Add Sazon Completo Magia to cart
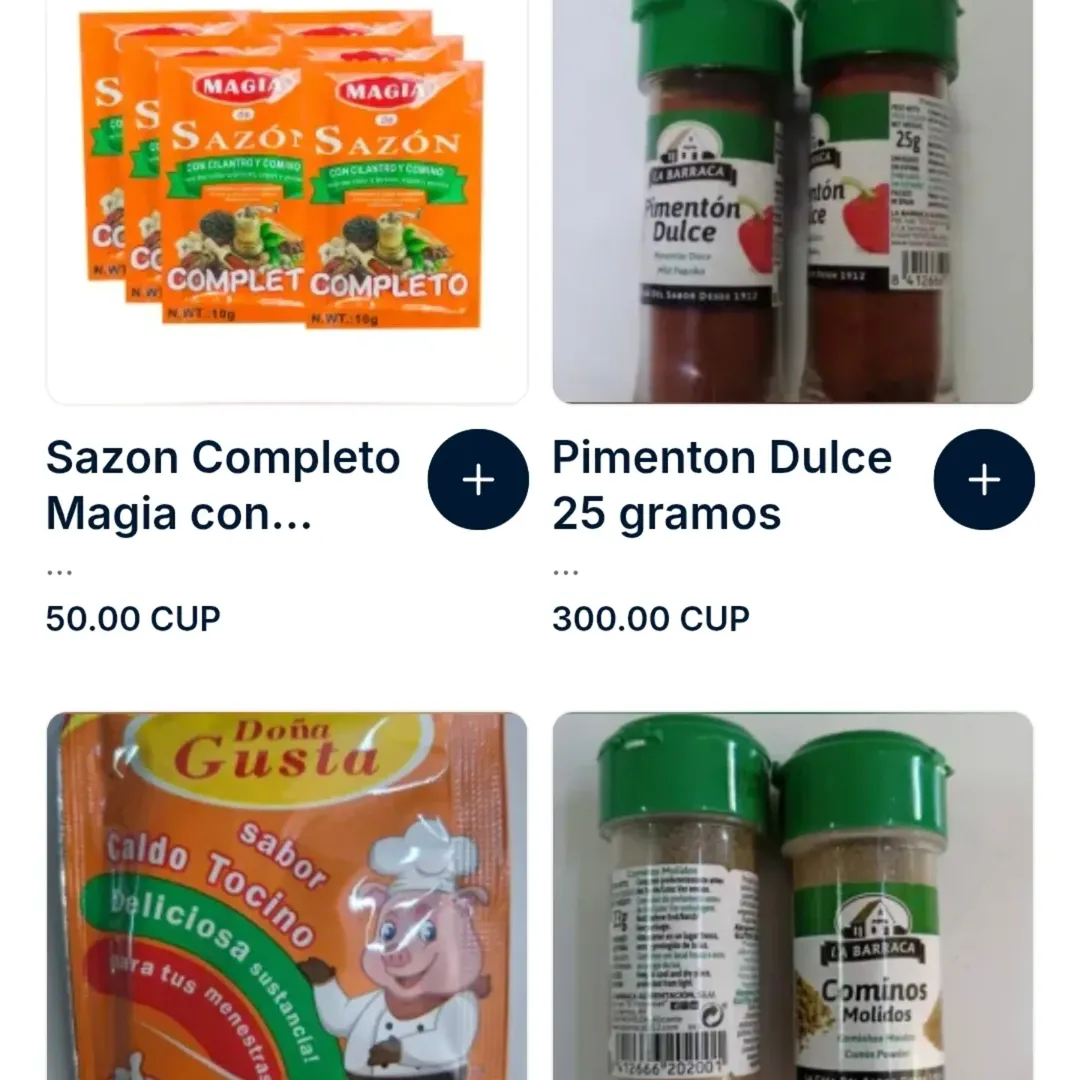The height and width of the screenshot is (1080, 1080). tap(478, 480)
